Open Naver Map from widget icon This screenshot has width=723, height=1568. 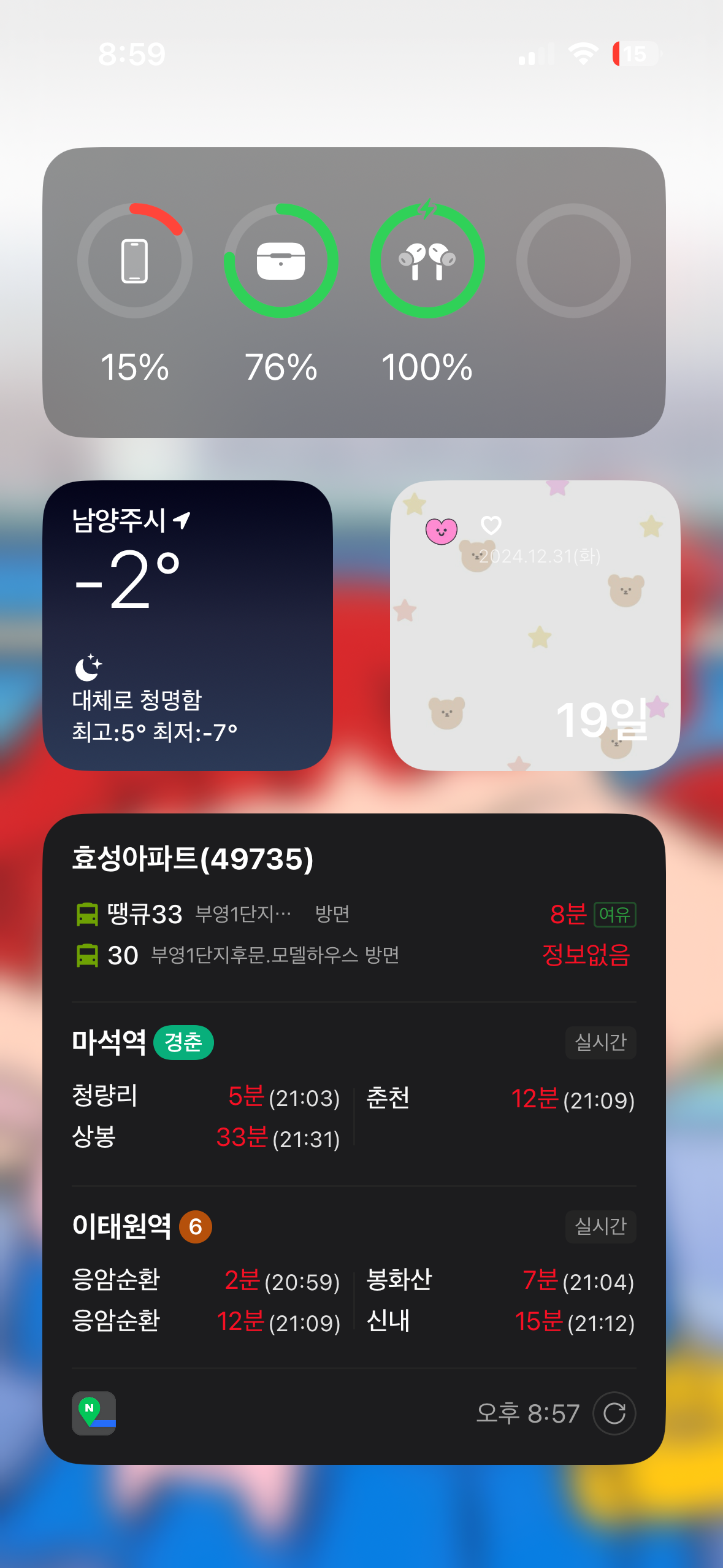click(94, 1413)
